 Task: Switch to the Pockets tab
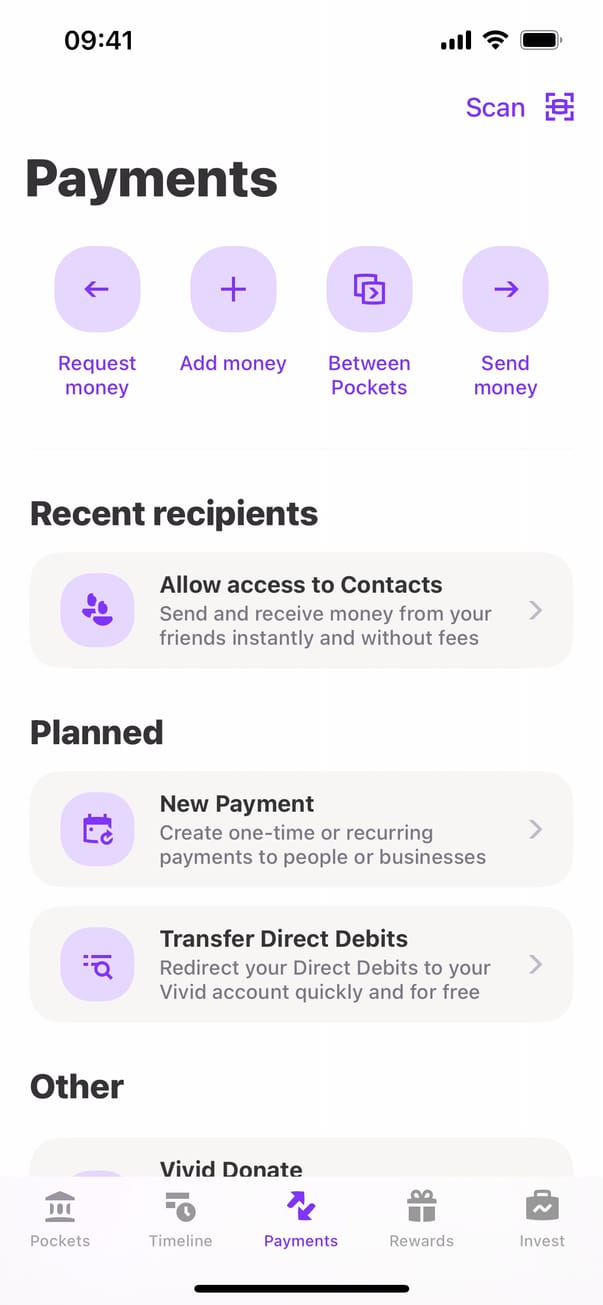tap(60, 1220)
